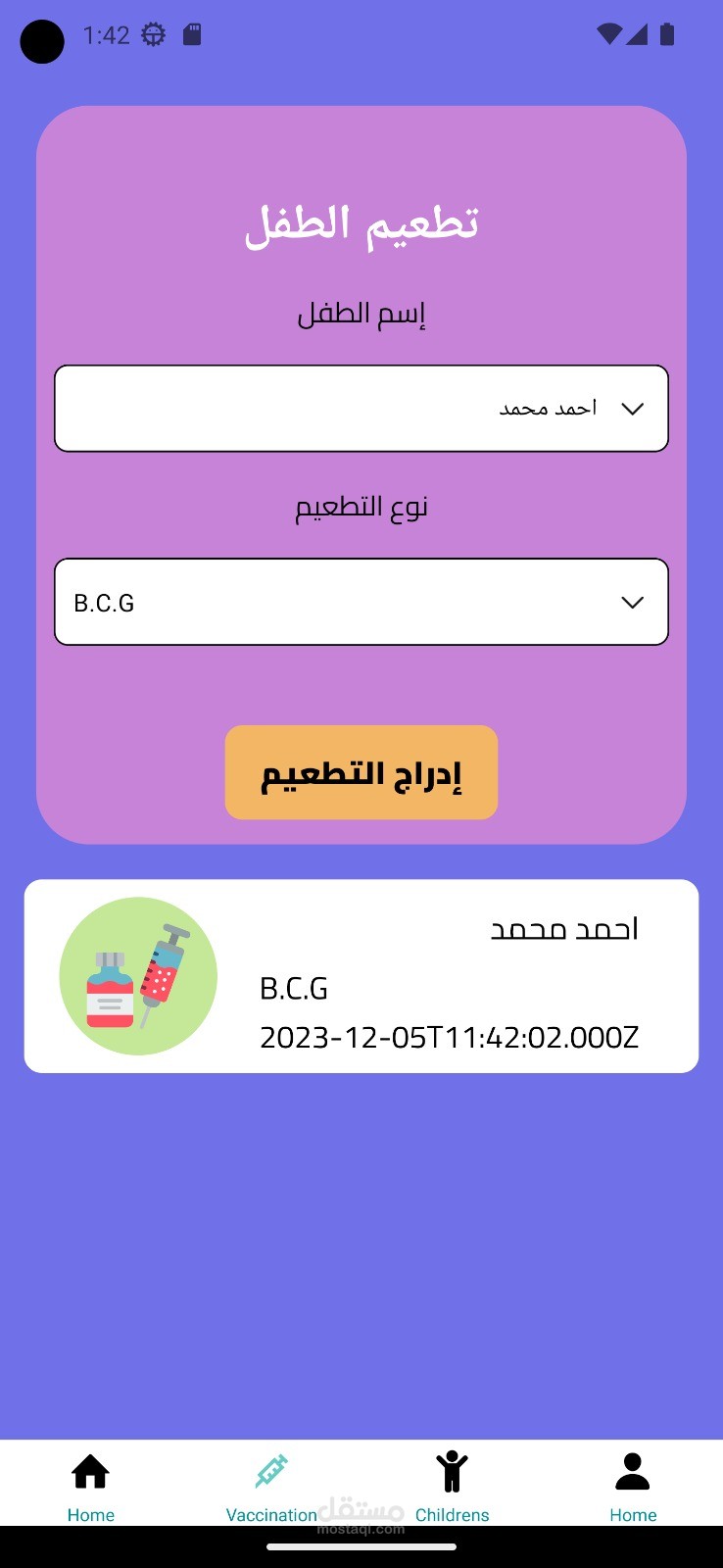Switch to the Childrens tab

click(452, 1487)
